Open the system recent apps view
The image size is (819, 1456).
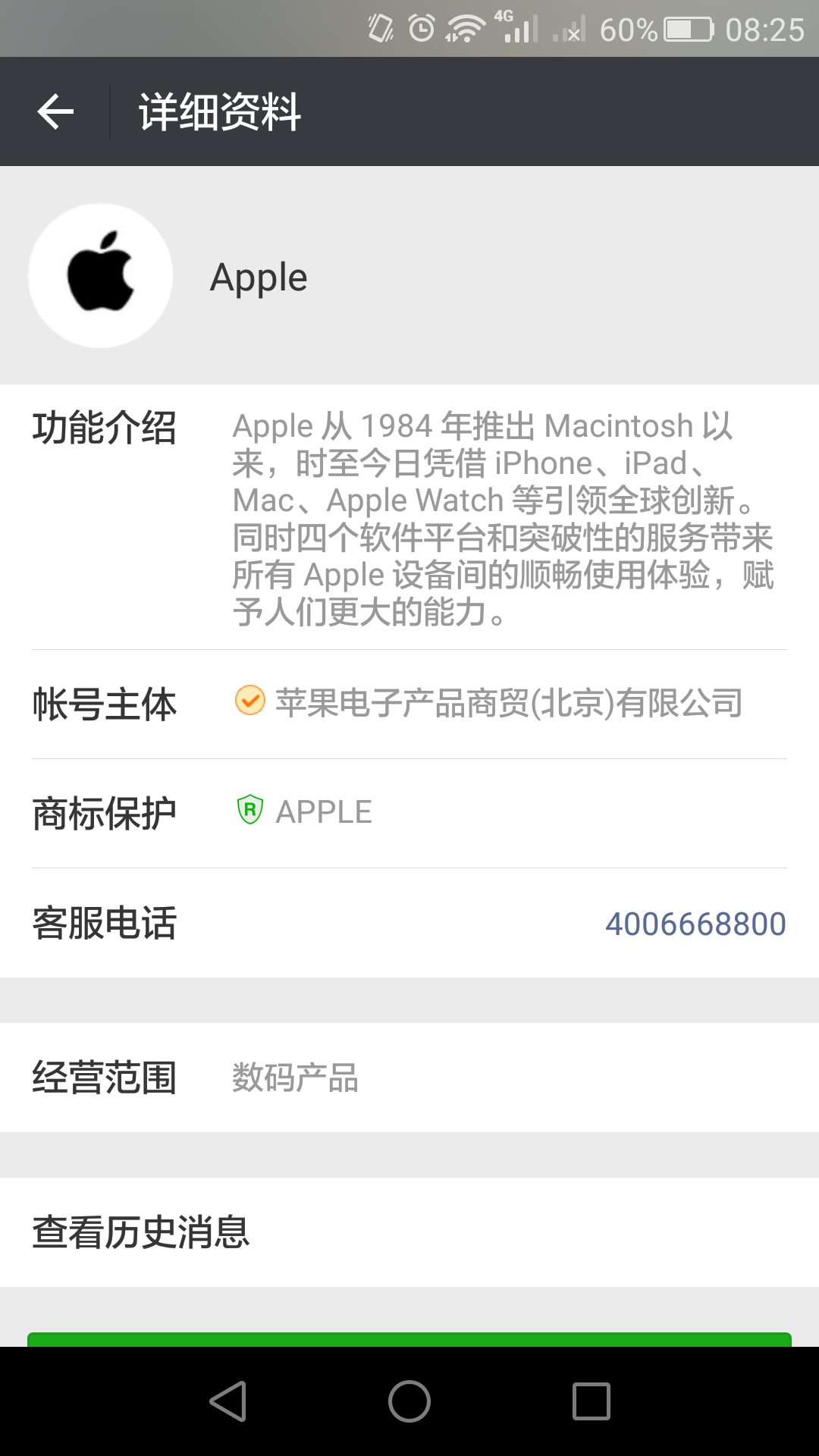pos(591,1401)
